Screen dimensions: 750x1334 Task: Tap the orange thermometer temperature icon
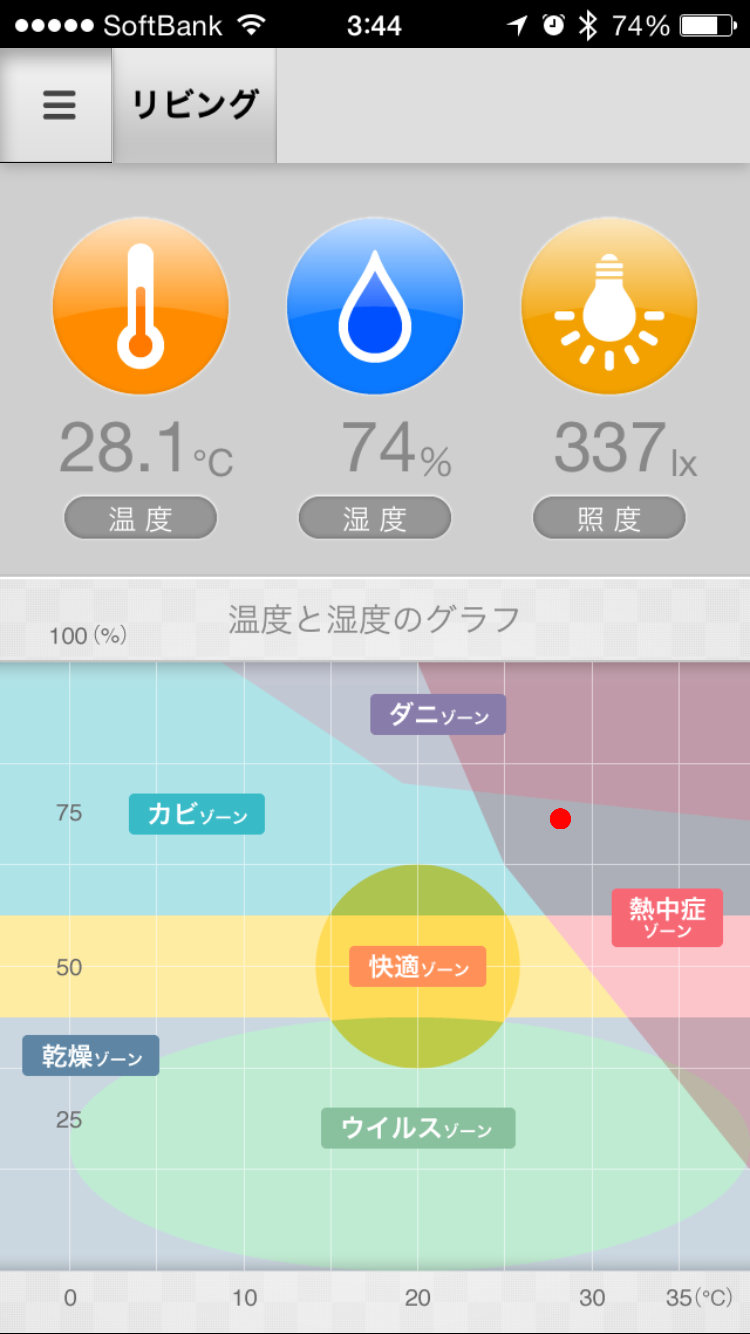point(141,306)
